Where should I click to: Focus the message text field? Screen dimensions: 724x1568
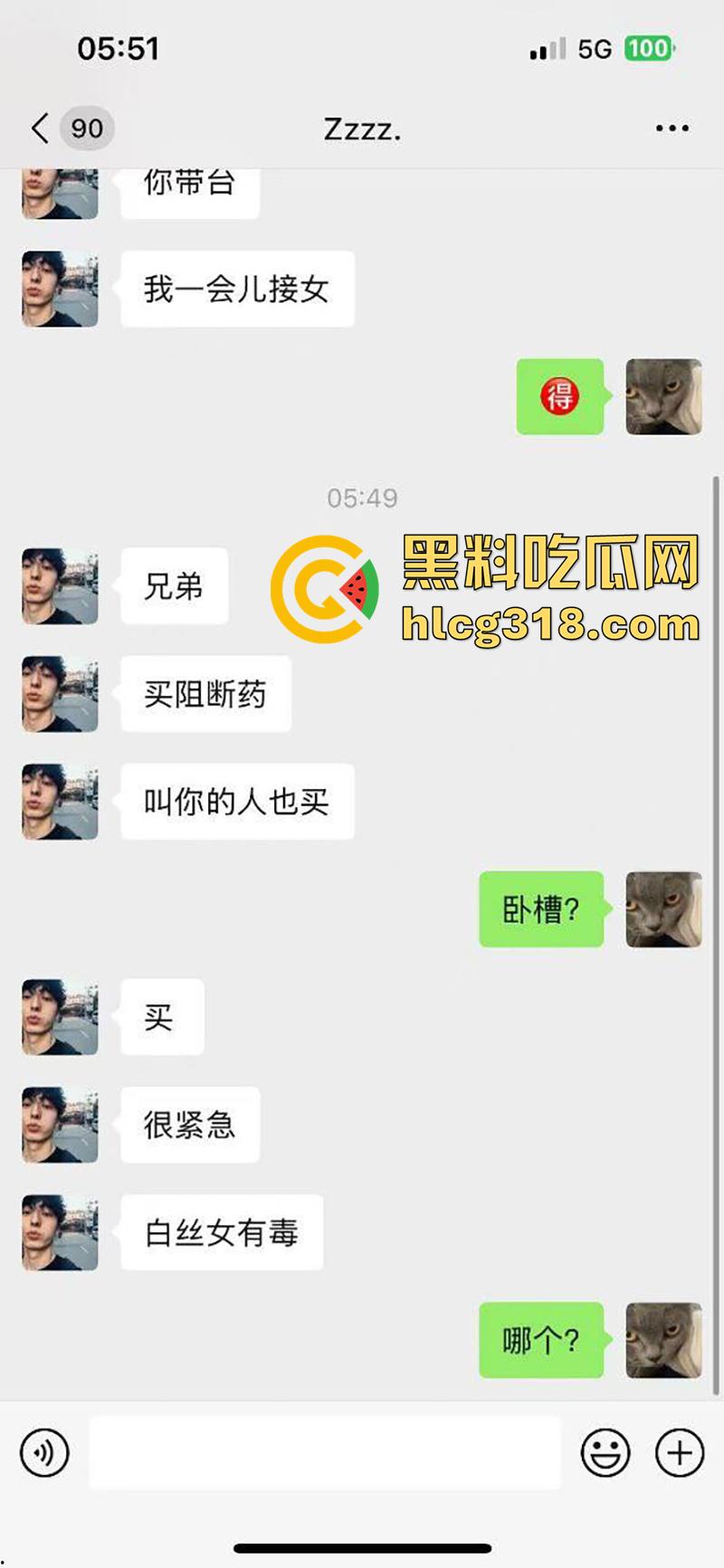pos(324,1453)
